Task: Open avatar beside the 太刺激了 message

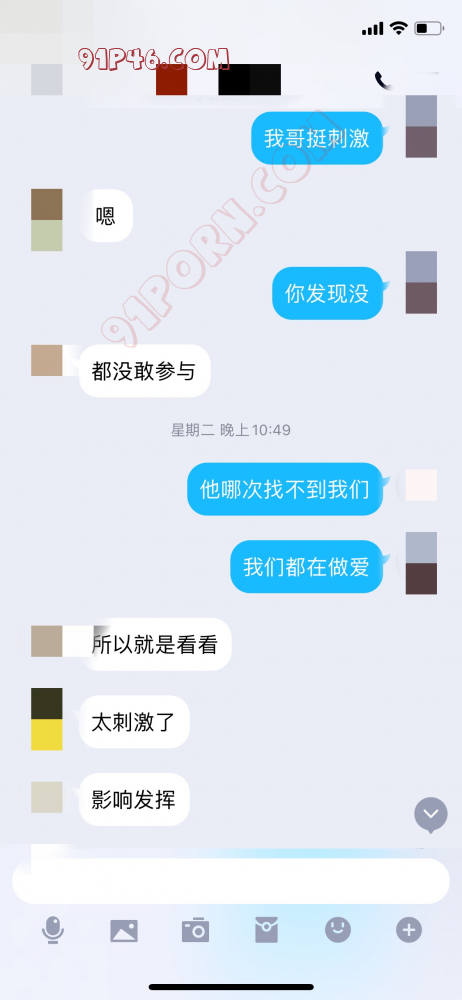Action: click(x=47, y=719)
